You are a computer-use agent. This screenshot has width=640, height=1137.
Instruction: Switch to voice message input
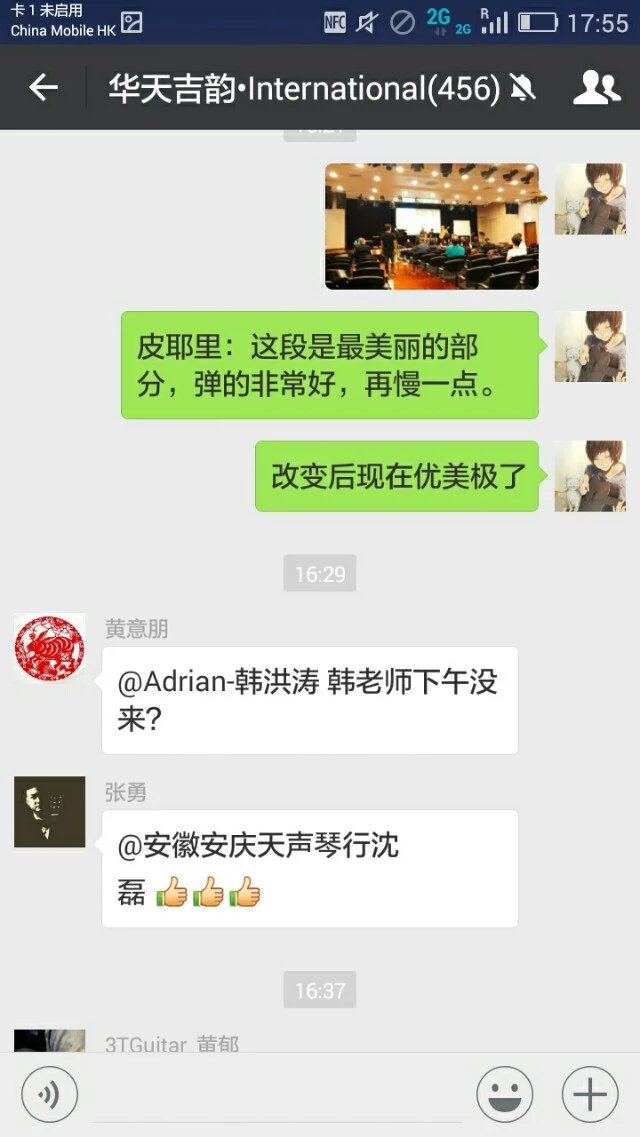point(49,1095)
